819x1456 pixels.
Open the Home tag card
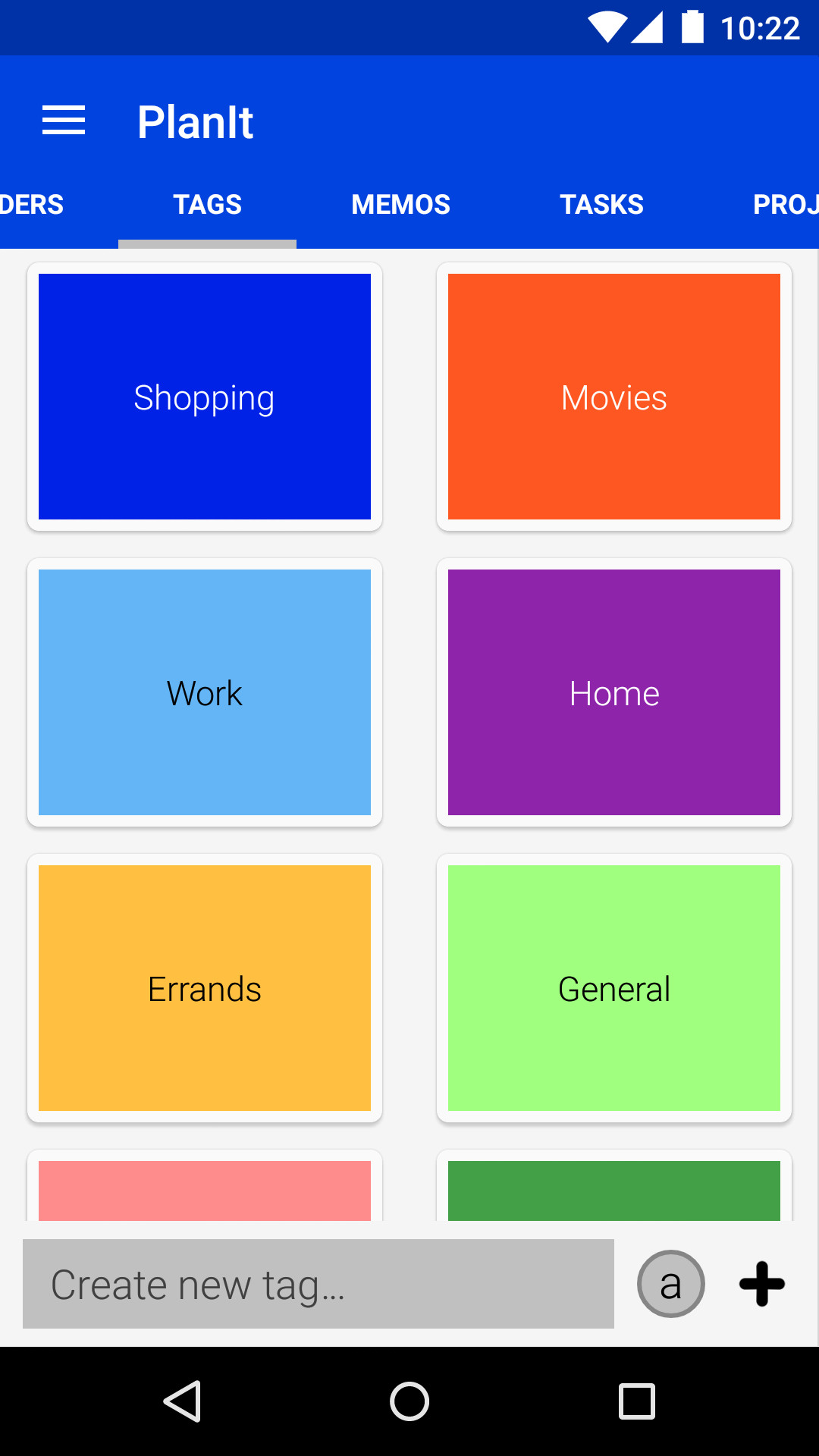tap(614, 692)
